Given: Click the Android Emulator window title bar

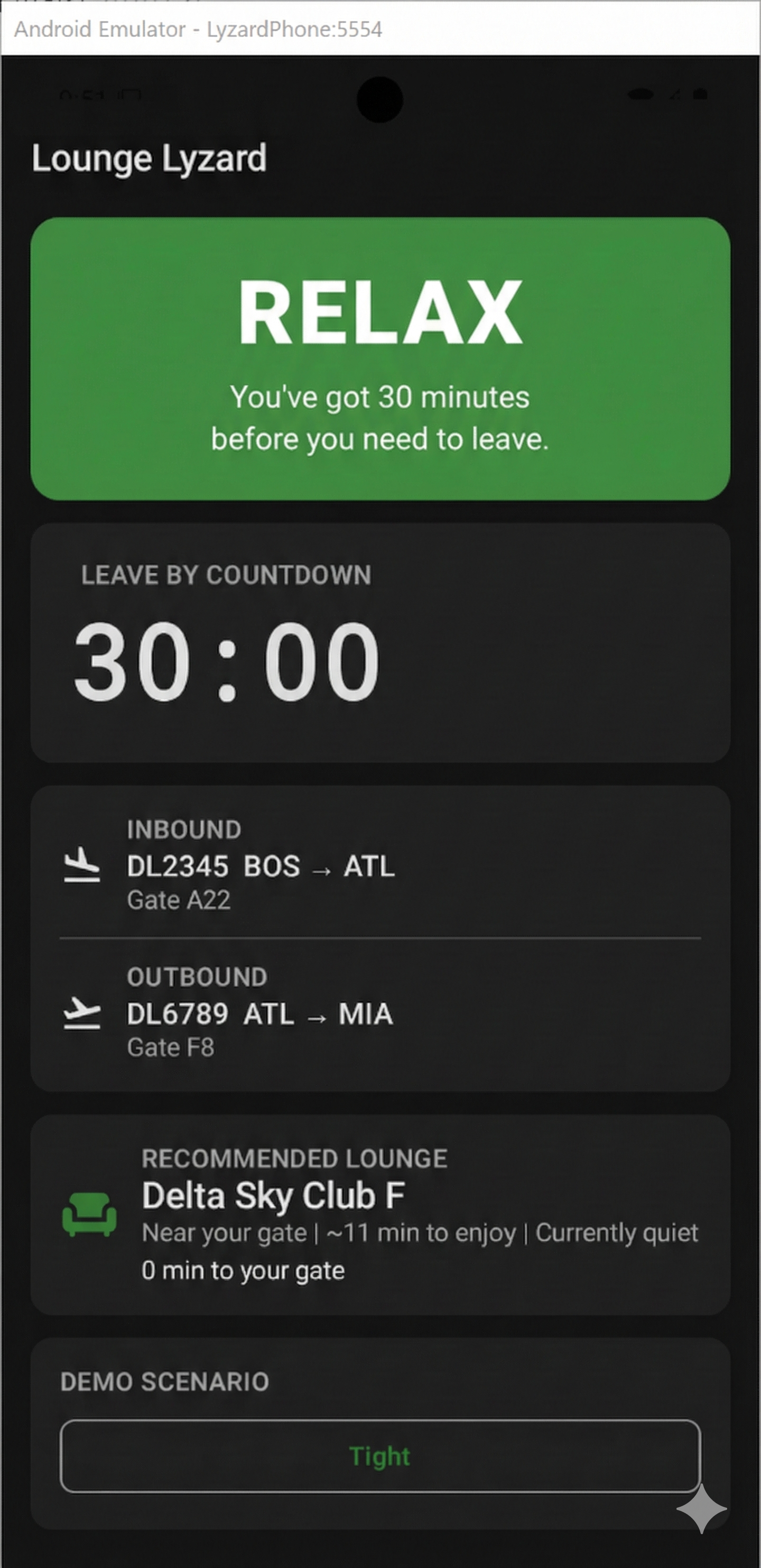Looking at the screenshot, I should (x=198, y=29).
